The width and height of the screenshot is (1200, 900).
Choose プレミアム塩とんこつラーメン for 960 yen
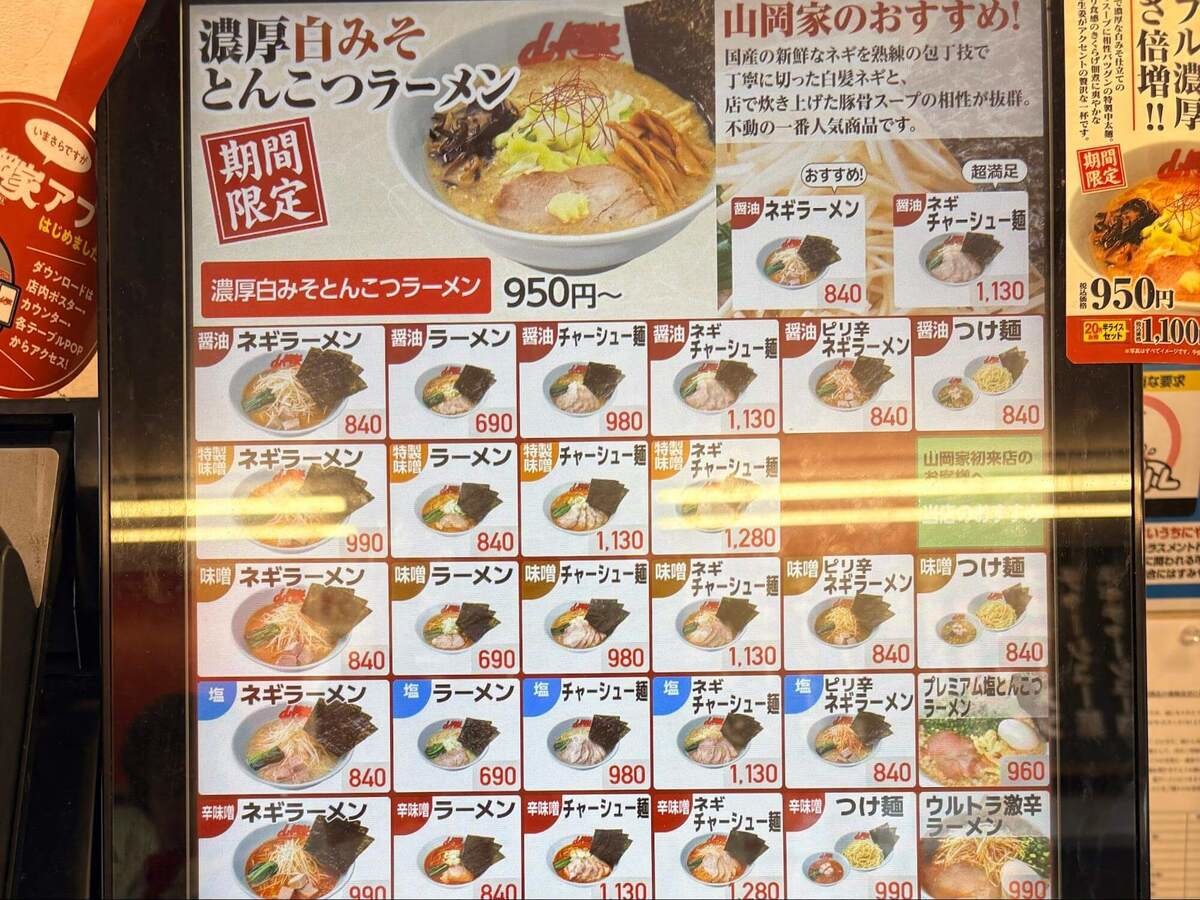click(983, 729)
